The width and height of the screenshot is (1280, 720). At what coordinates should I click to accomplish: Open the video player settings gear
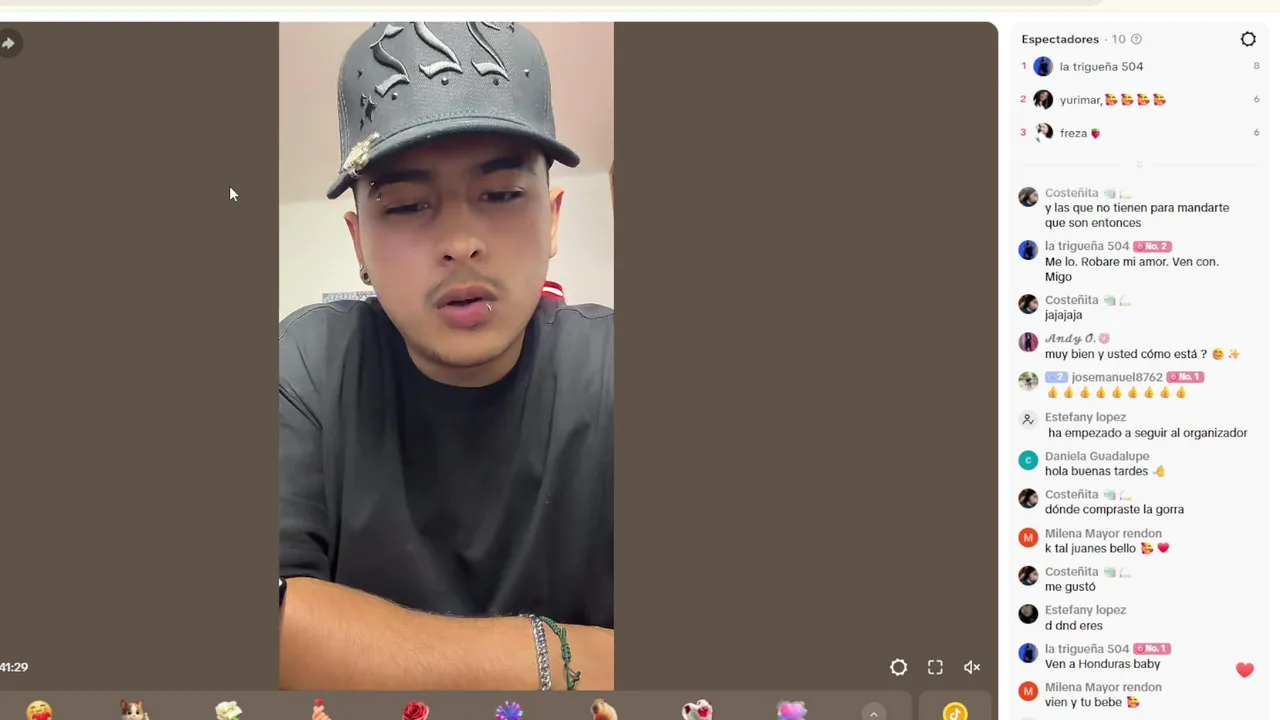pyautogui.click(x=898, y=667)
